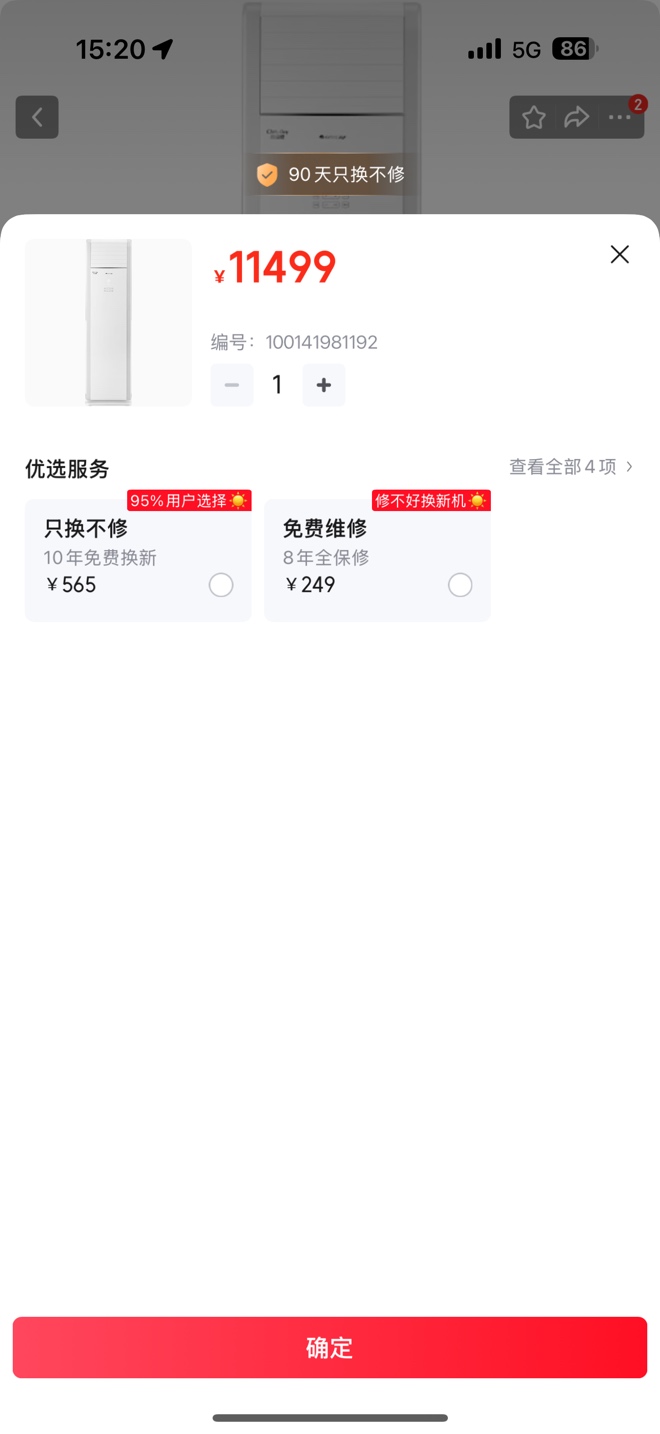Viewport: 660px width, 1434px height.
Task: Close the product options sheet
Action: (619, 255)
